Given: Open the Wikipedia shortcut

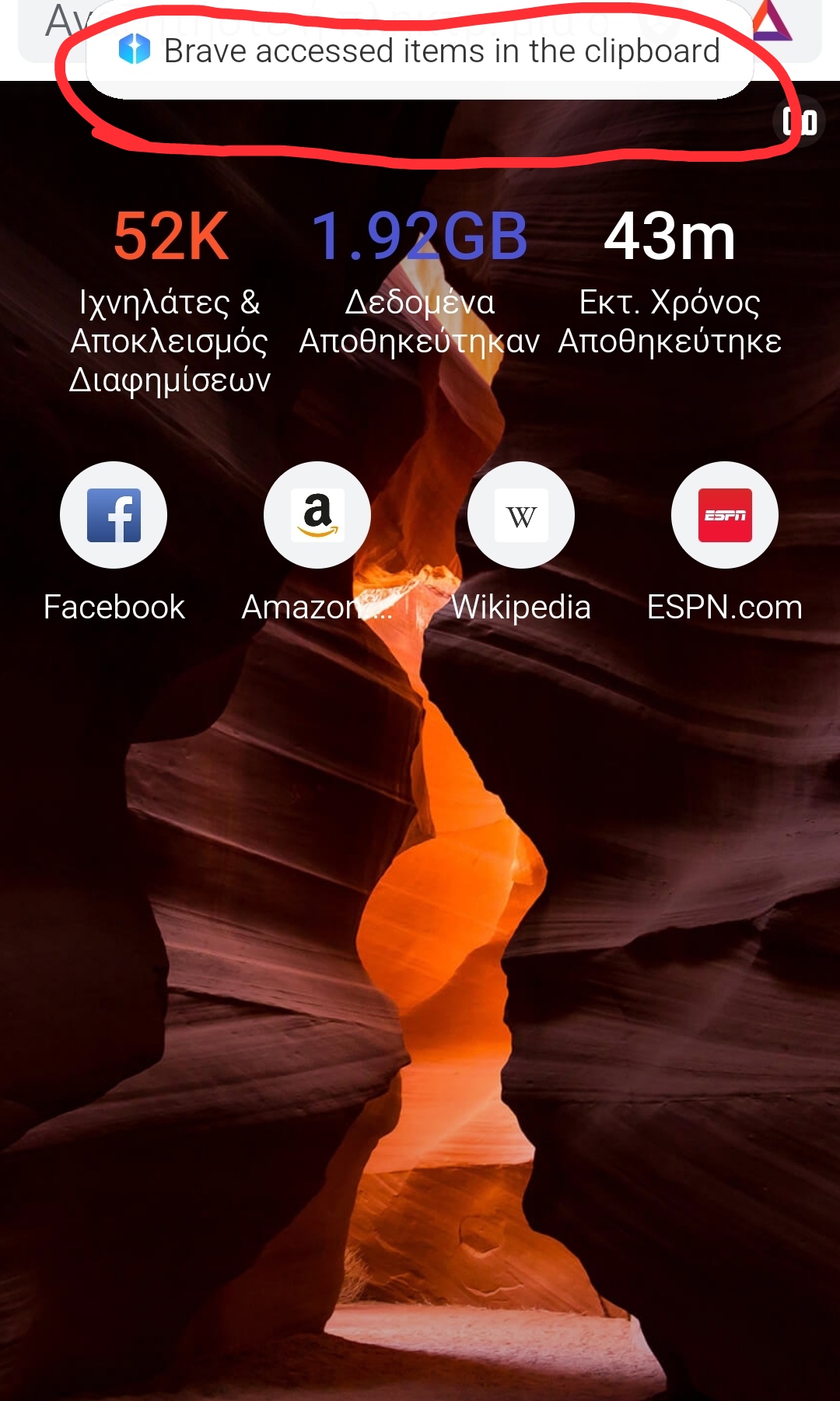Looking at the screenshot, I should click(x=521, y=515).
